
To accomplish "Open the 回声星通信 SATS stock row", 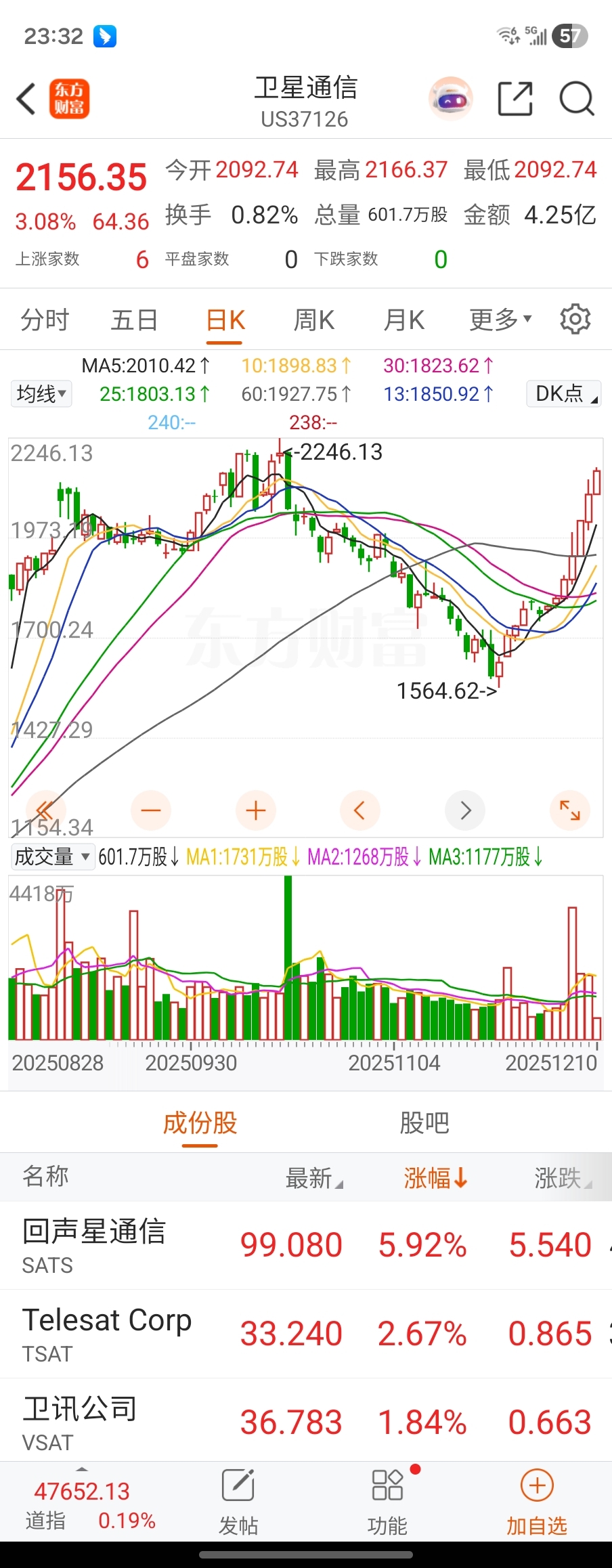I will [x=306, y=1245].
